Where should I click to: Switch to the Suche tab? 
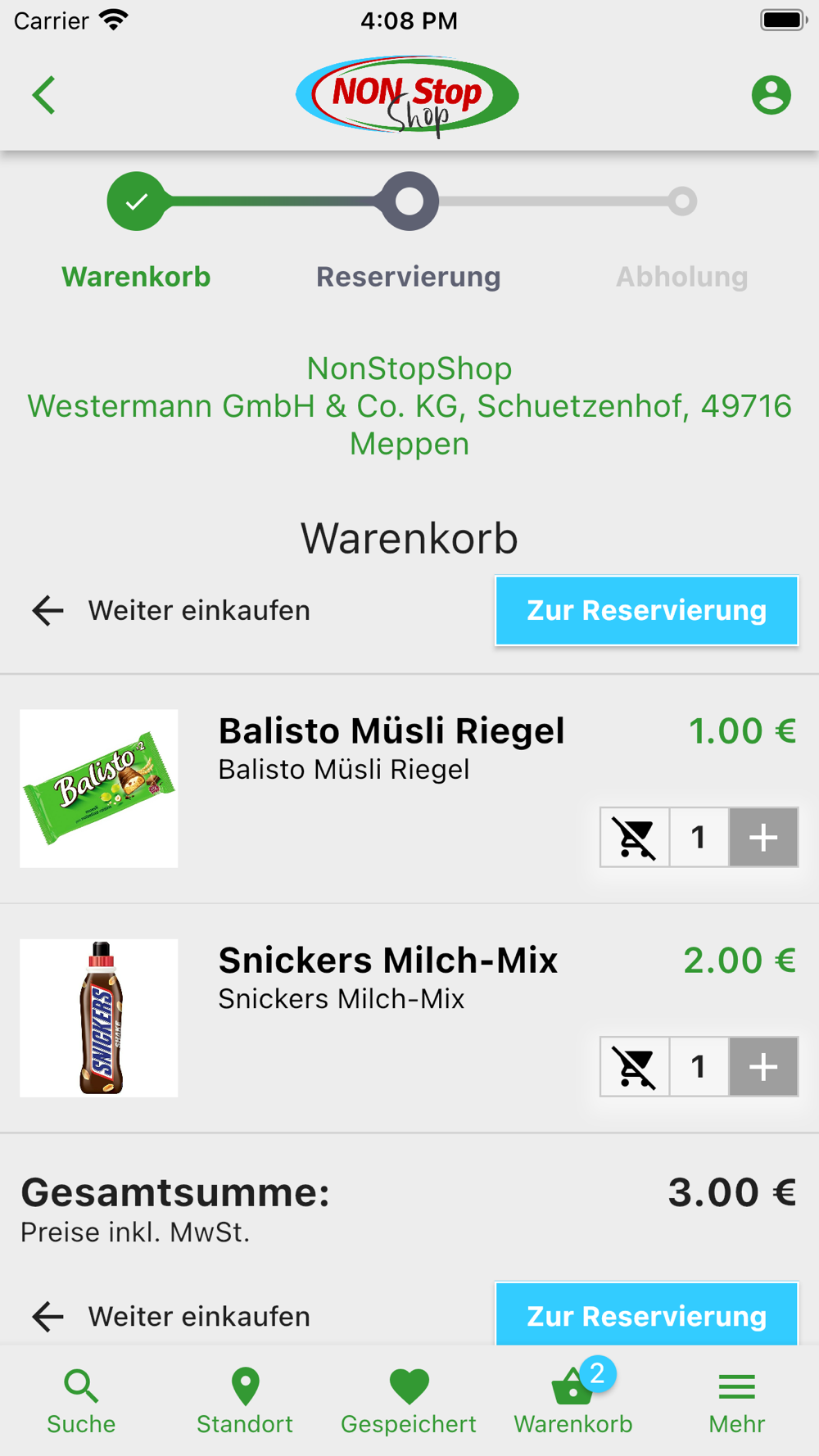pyautogui.click(x=81, y=1400)
